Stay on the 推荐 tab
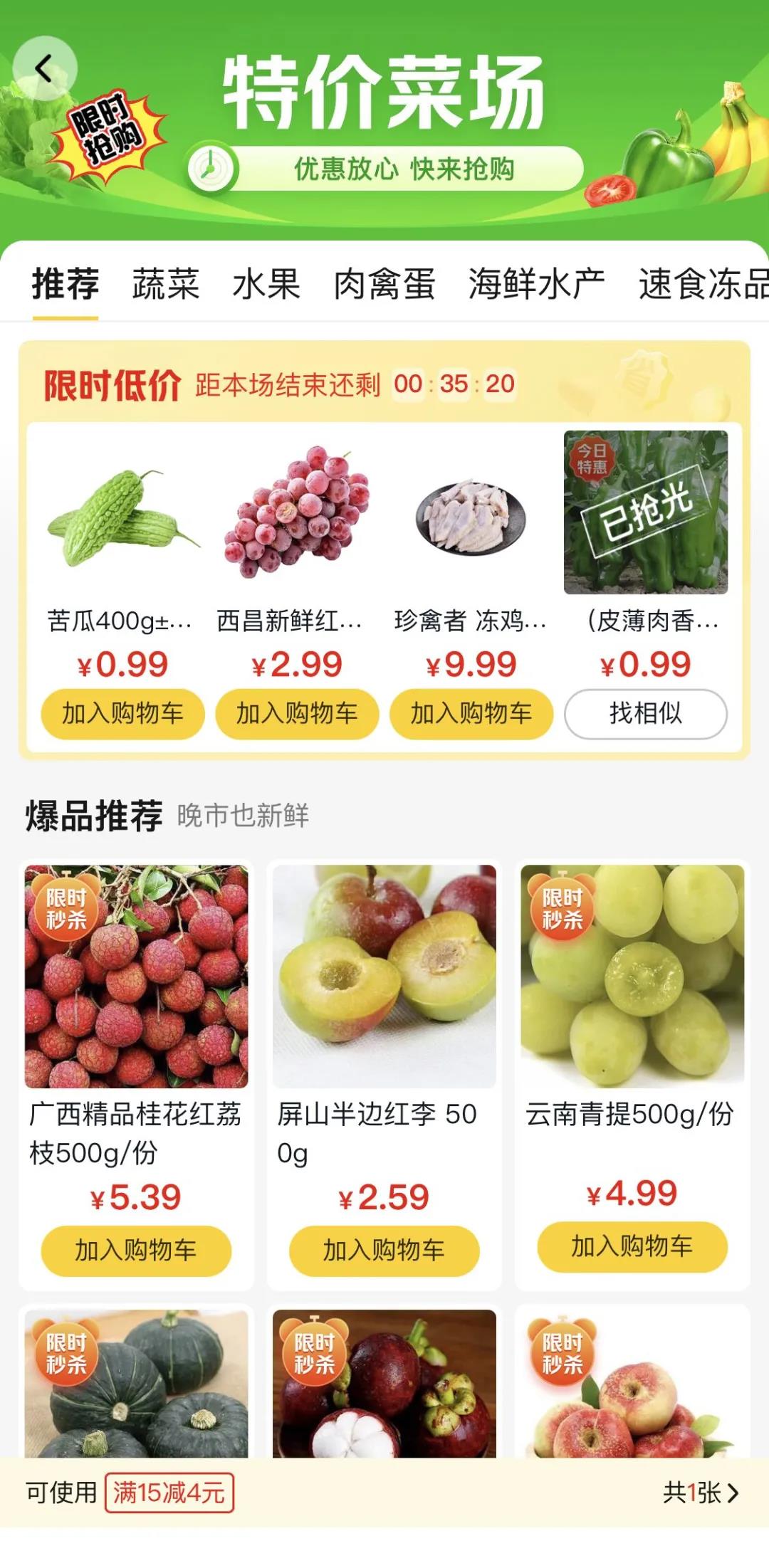Screen dimensions: 769x1568 point(65,284)
